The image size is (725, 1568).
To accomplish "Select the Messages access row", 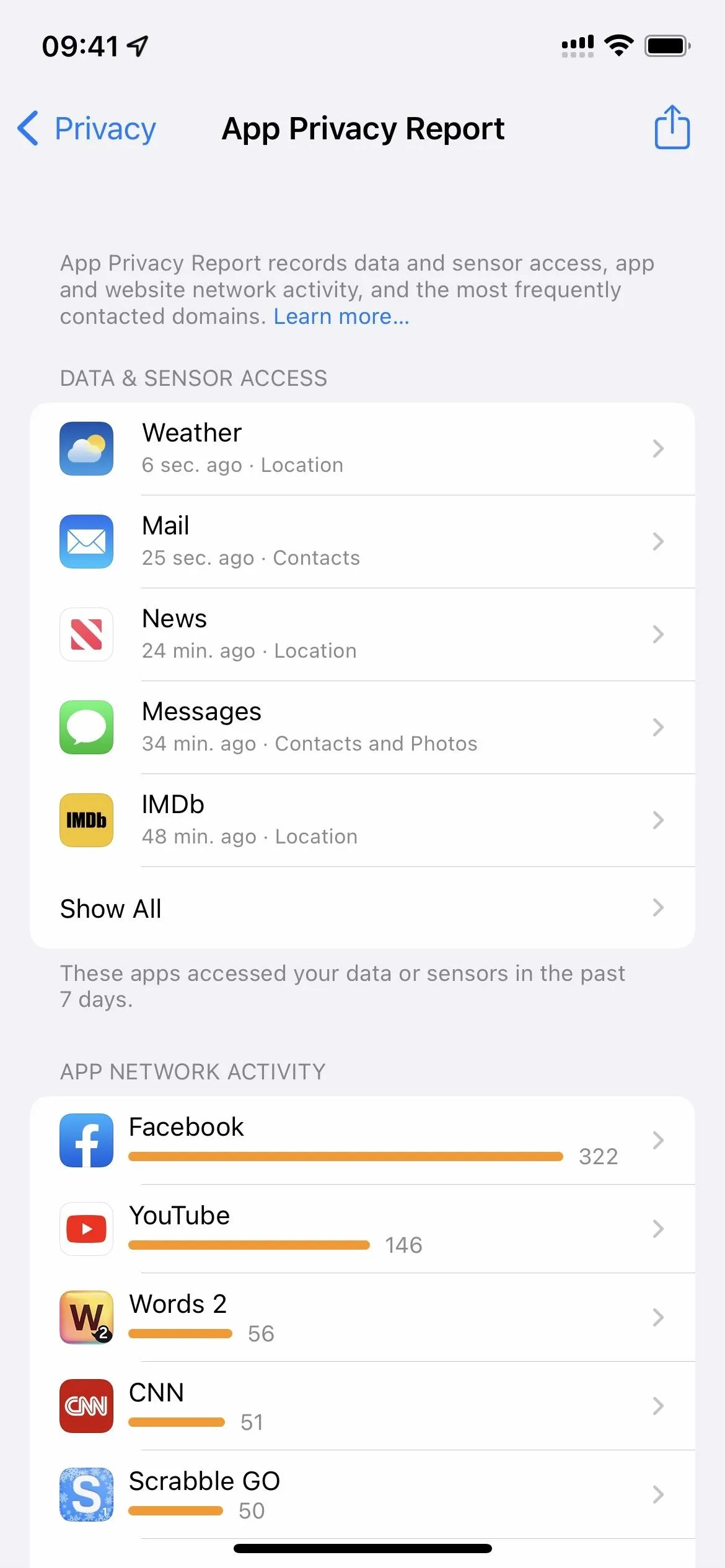I will 362,728.
